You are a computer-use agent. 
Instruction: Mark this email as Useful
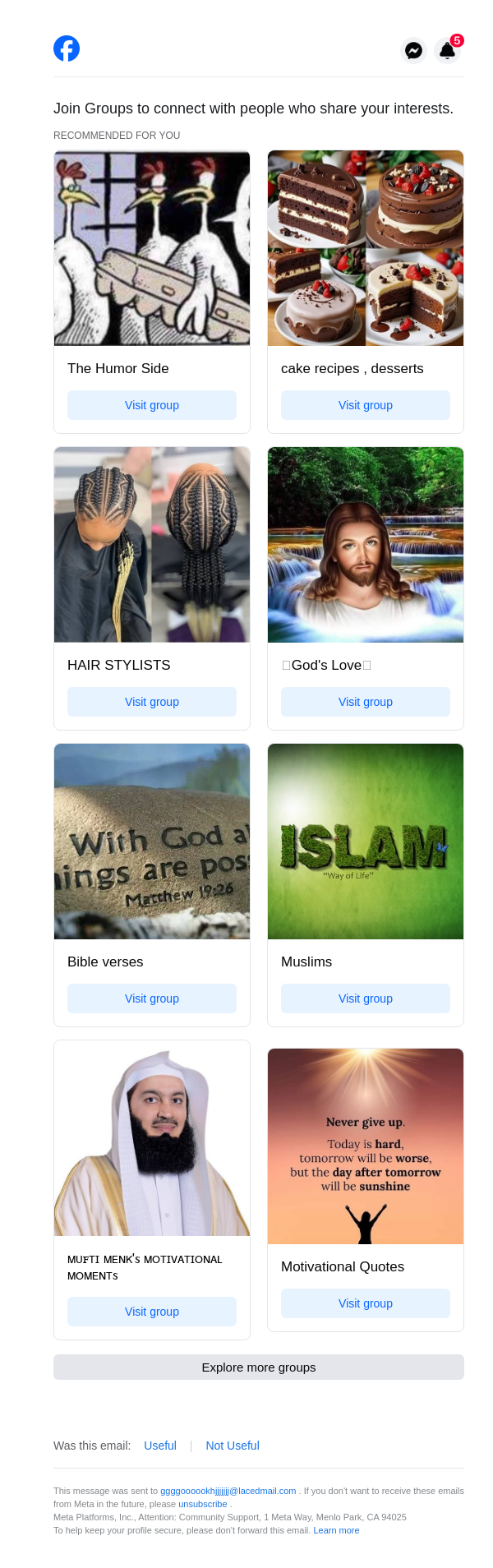[x=160, y=1446]
